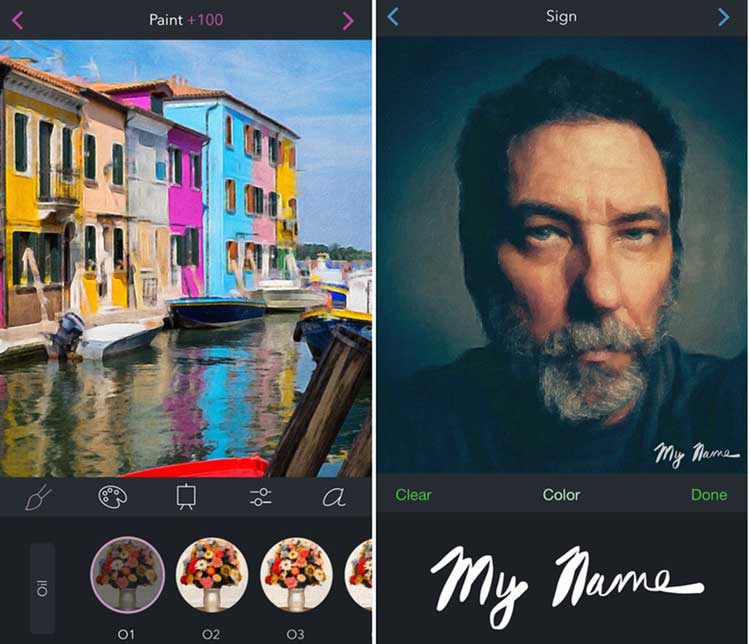Open the adjustment sliders tool
Image resolution: width=750 pixels, height=644 pixels.
pos(260,497)
